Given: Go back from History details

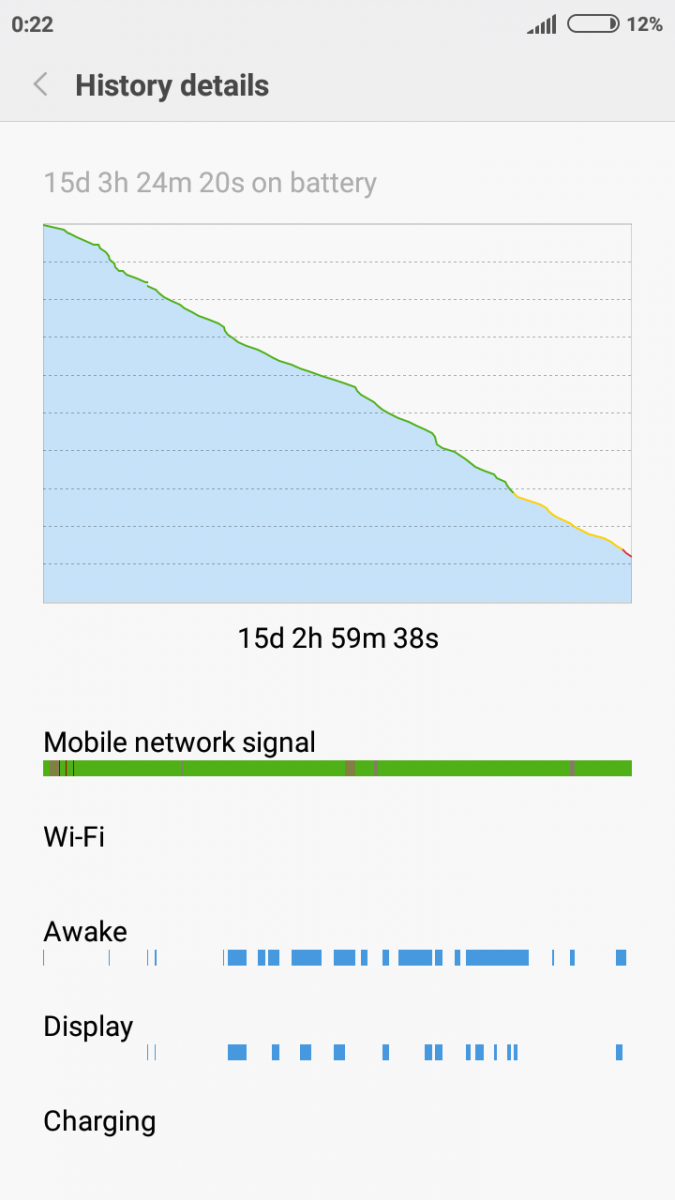Looking at the screenshot, I should 41,85.
